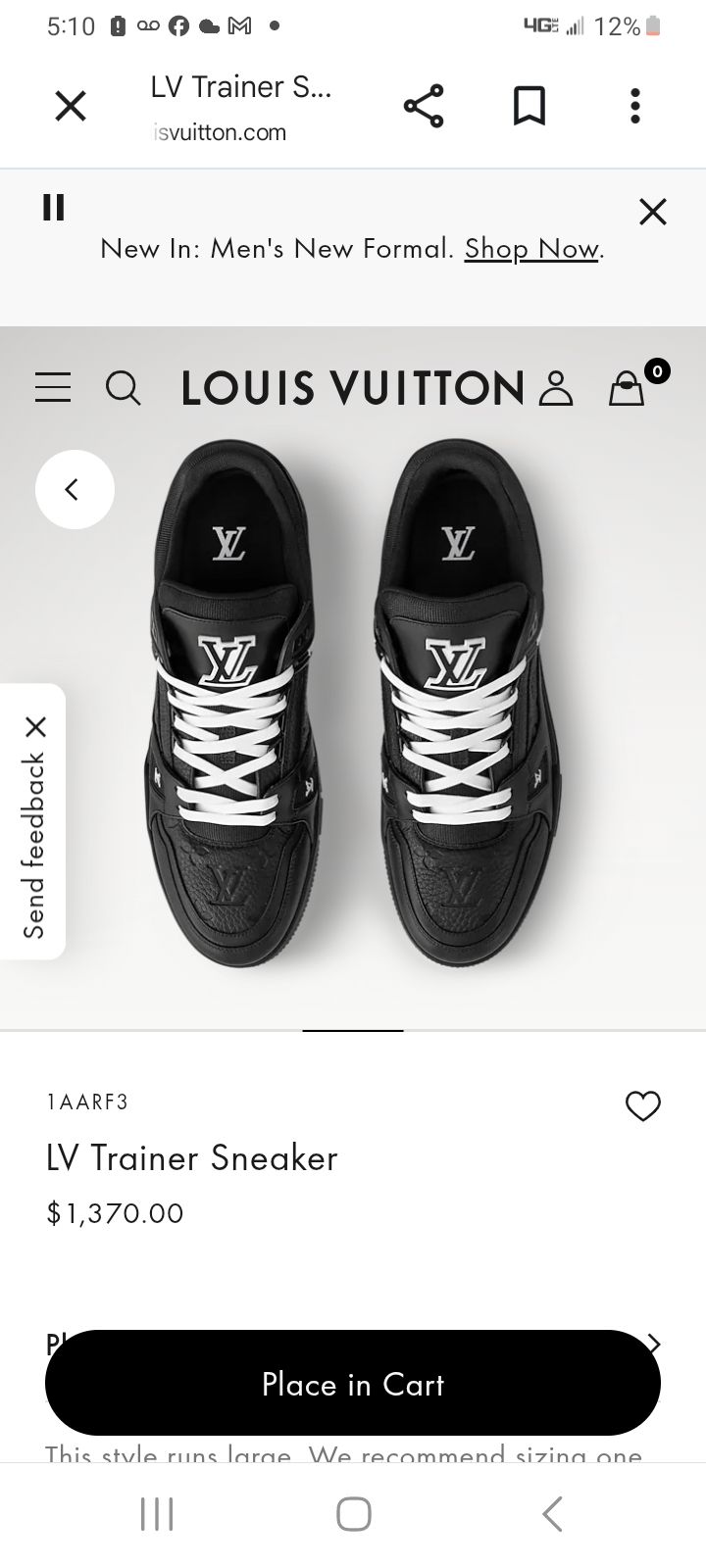Add LV Trainer Sneaker to wishlist
The image size is (706, 1568).
643,1105
